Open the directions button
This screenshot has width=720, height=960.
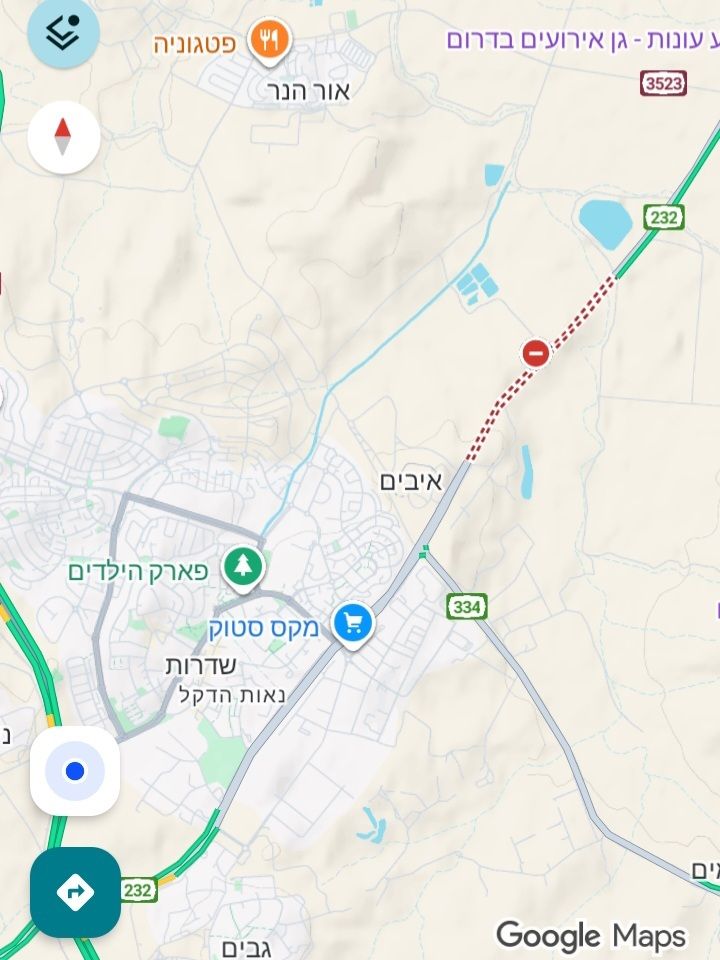[x=75, y=891]
